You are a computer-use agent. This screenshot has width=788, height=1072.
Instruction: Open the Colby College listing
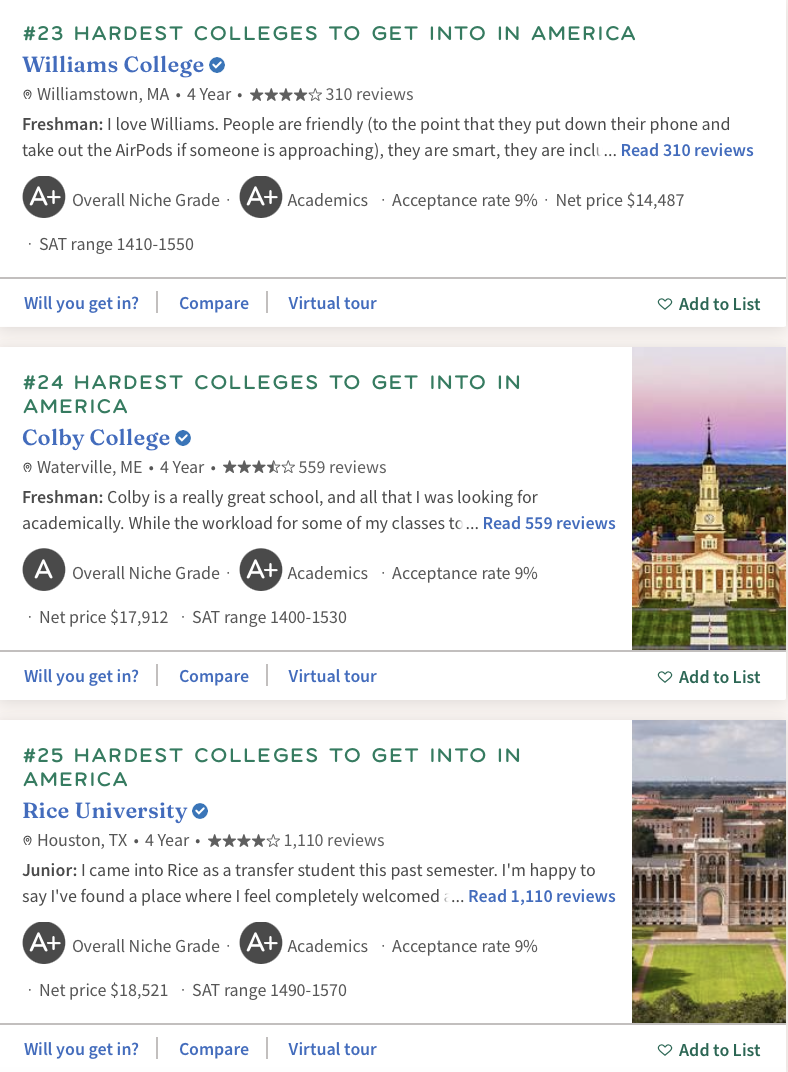pyautogui.click(x=96, y=438)
